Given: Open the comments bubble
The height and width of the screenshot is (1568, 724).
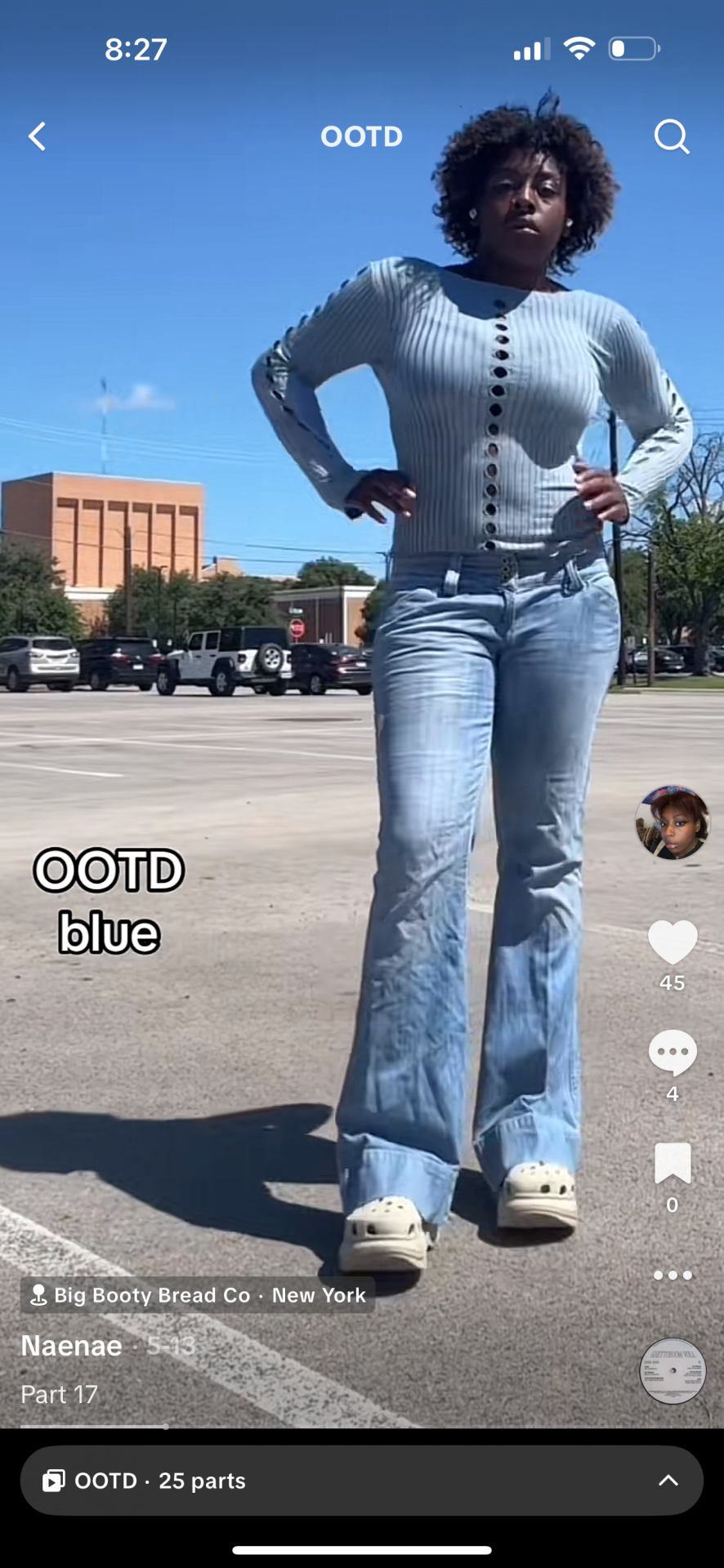Looking at the screenshot, I should click(x=672, y=1053).
